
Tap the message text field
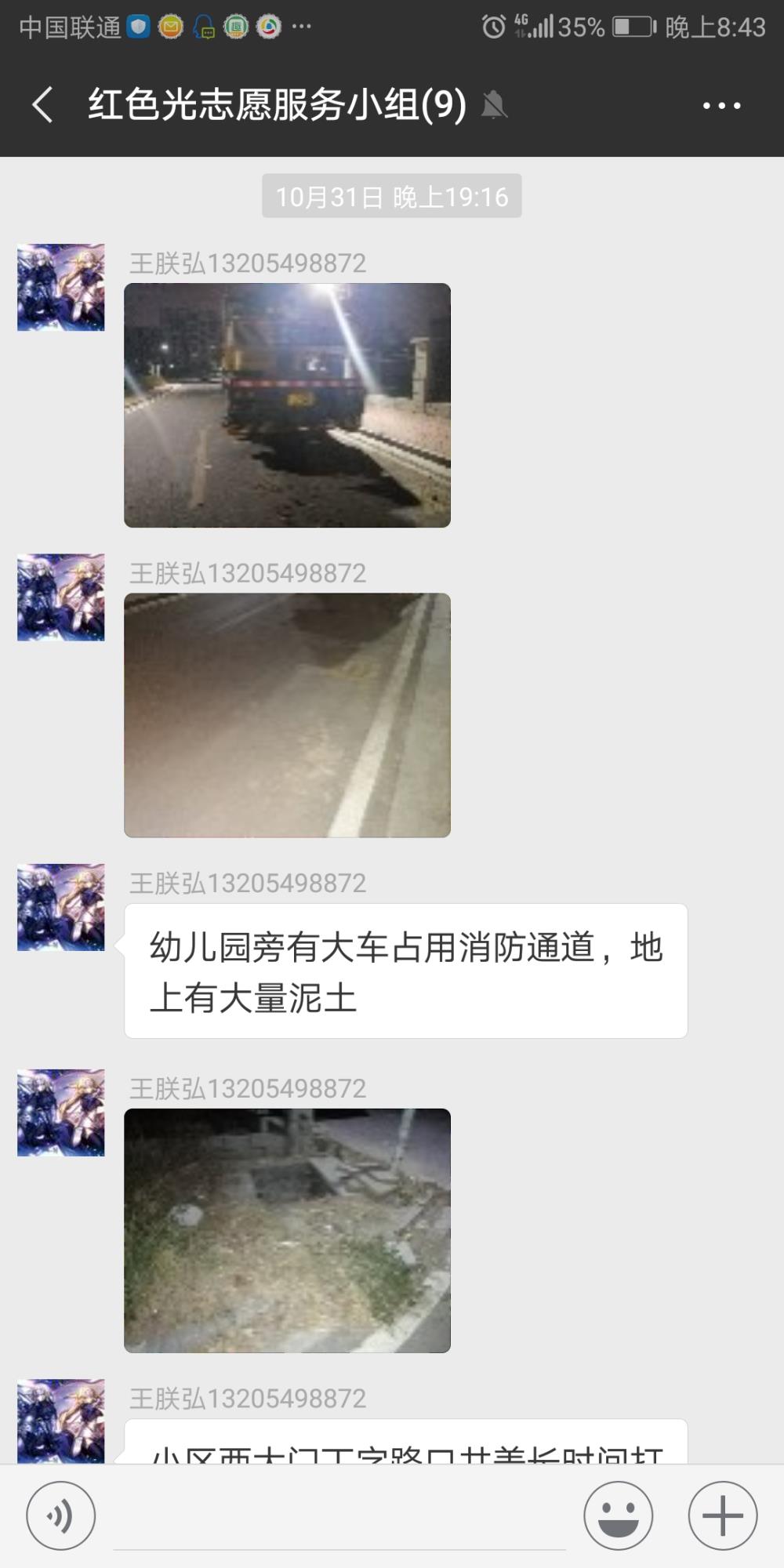tap(339, 1517)
